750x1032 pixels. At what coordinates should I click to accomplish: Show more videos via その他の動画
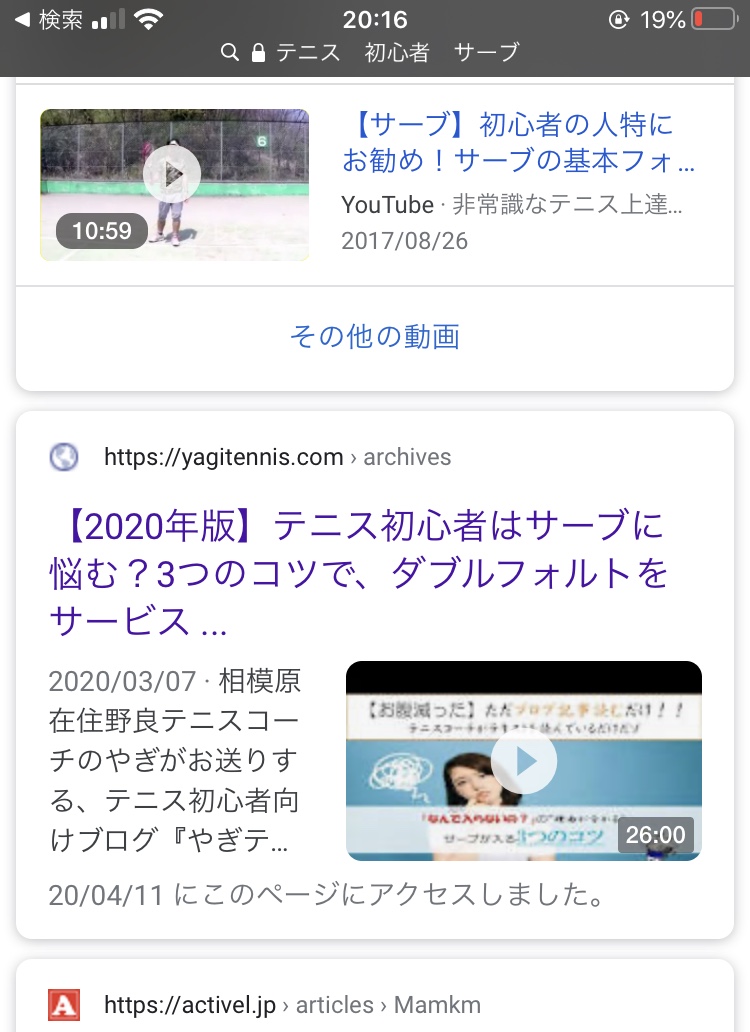(x=375, y=336)
